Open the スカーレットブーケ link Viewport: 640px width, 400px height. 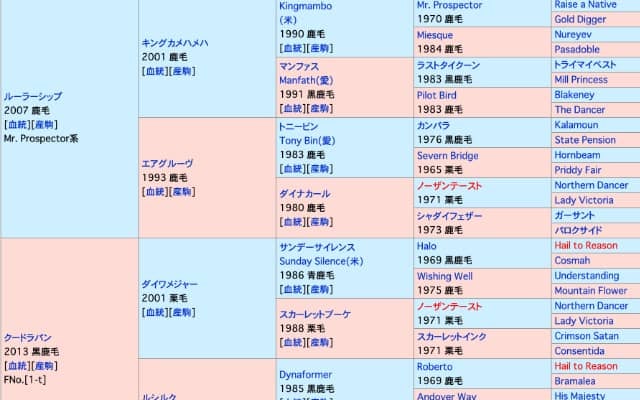point(315,314)
